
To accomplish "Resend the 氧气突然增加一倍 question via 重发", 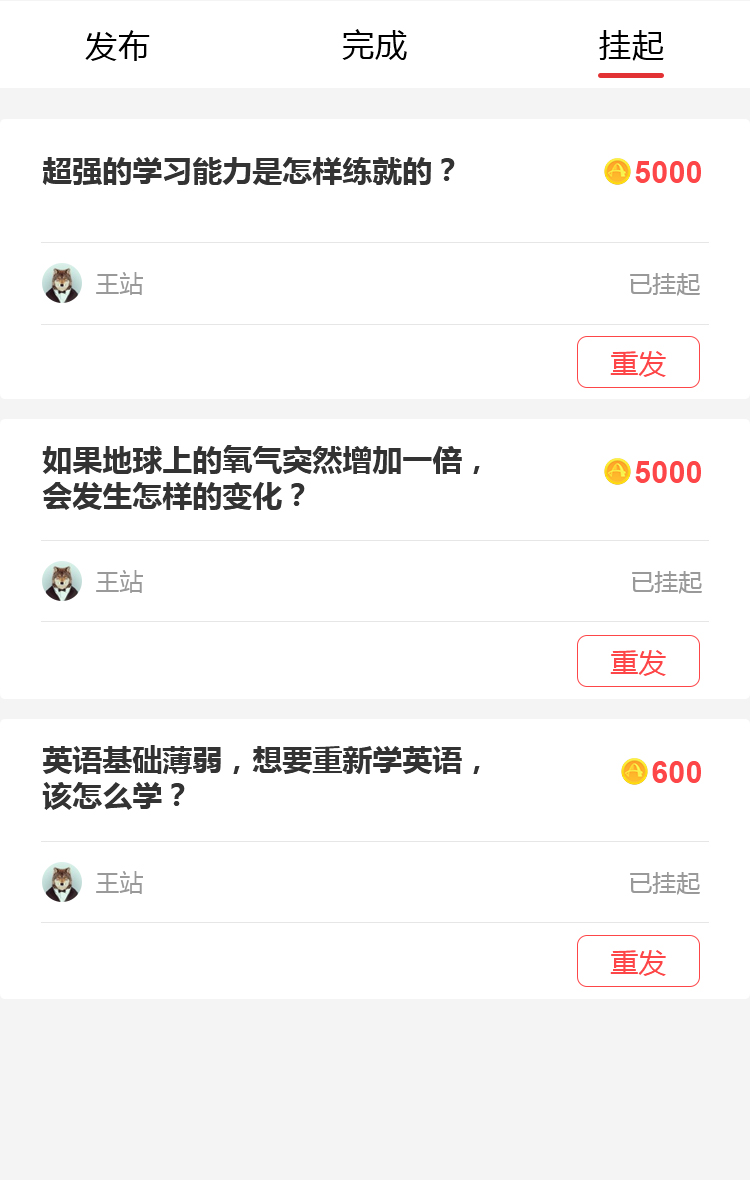I will (638, 661).
